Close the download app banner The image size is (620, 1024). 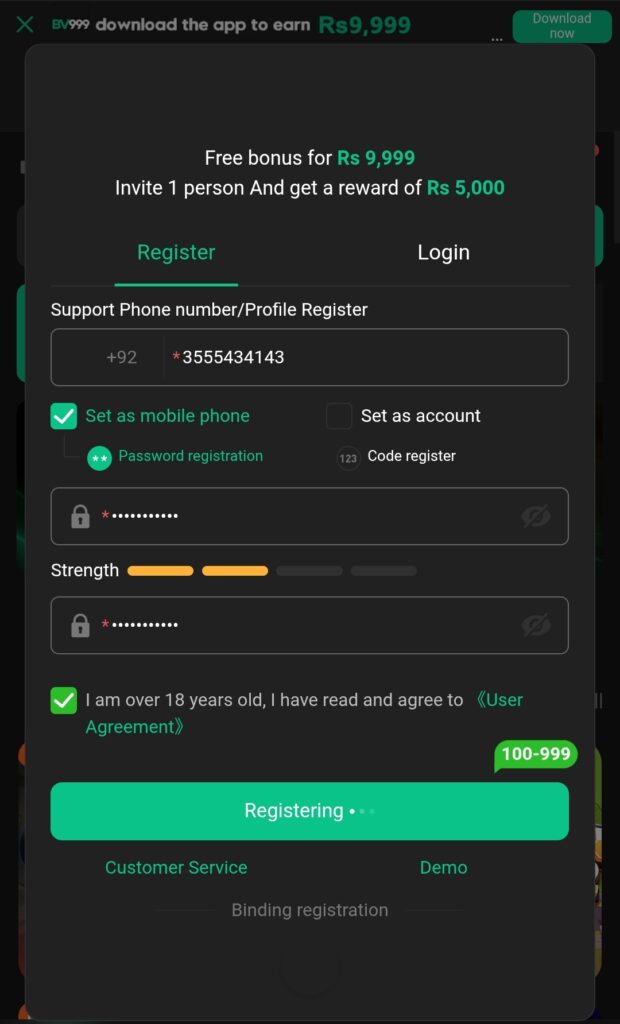coord(25,25)
